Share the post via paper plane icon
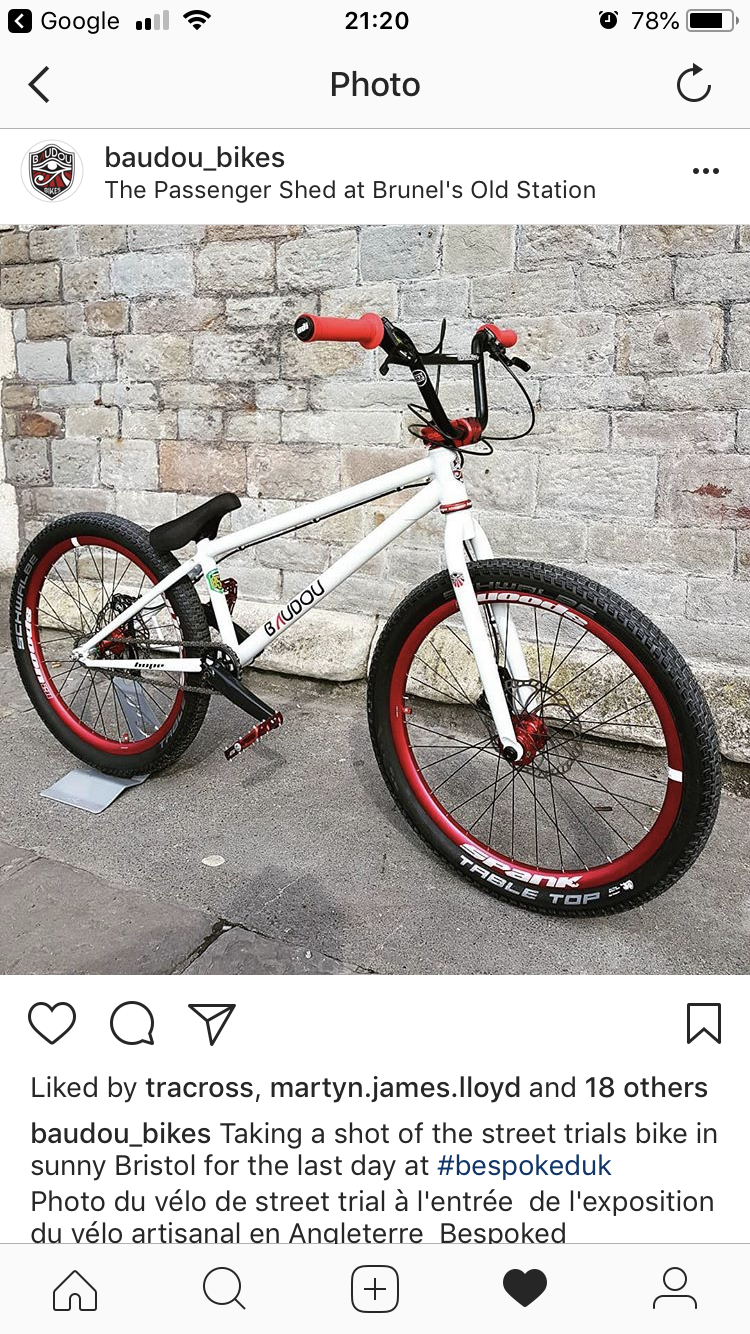750x1334 pixels. 212,1023
